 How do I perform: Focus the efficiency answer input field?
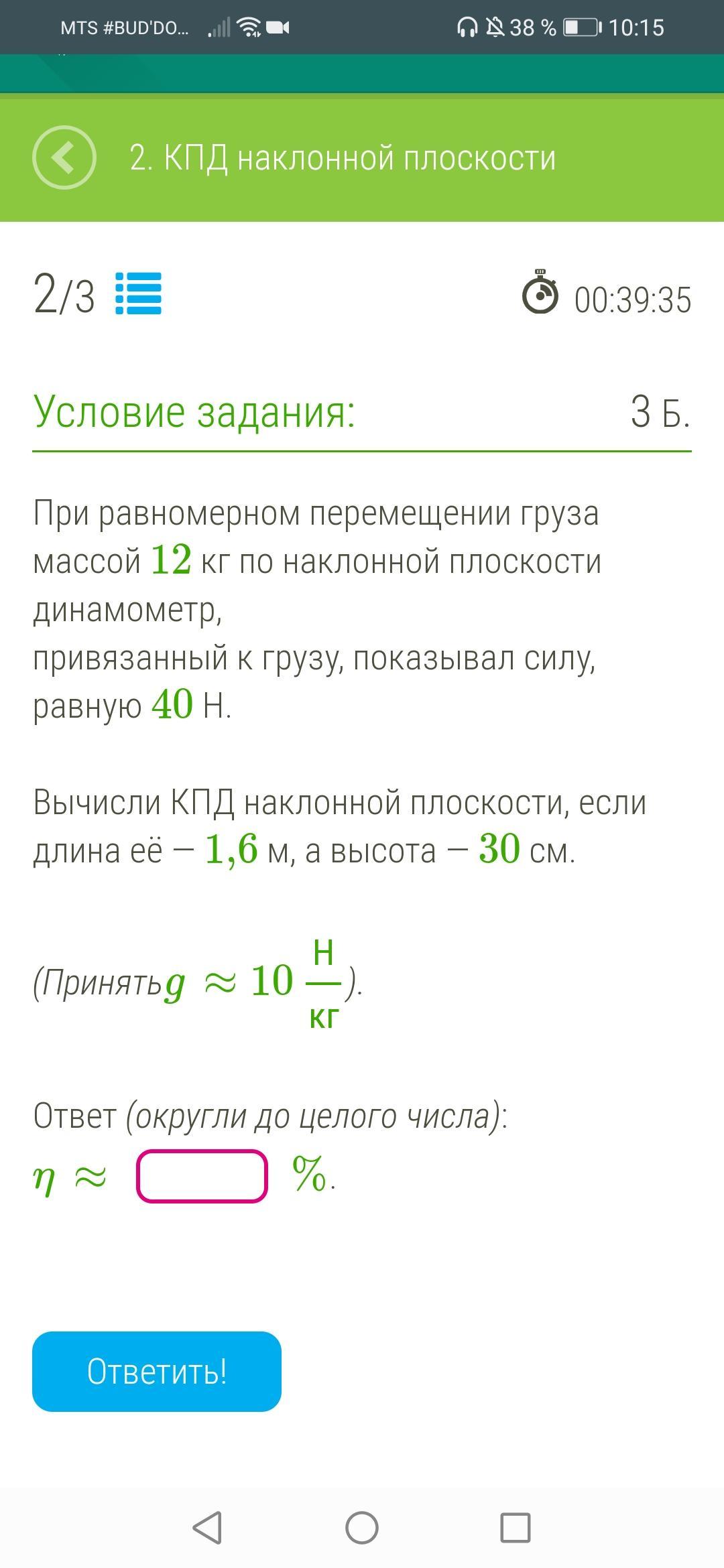tap(202, 1176)
